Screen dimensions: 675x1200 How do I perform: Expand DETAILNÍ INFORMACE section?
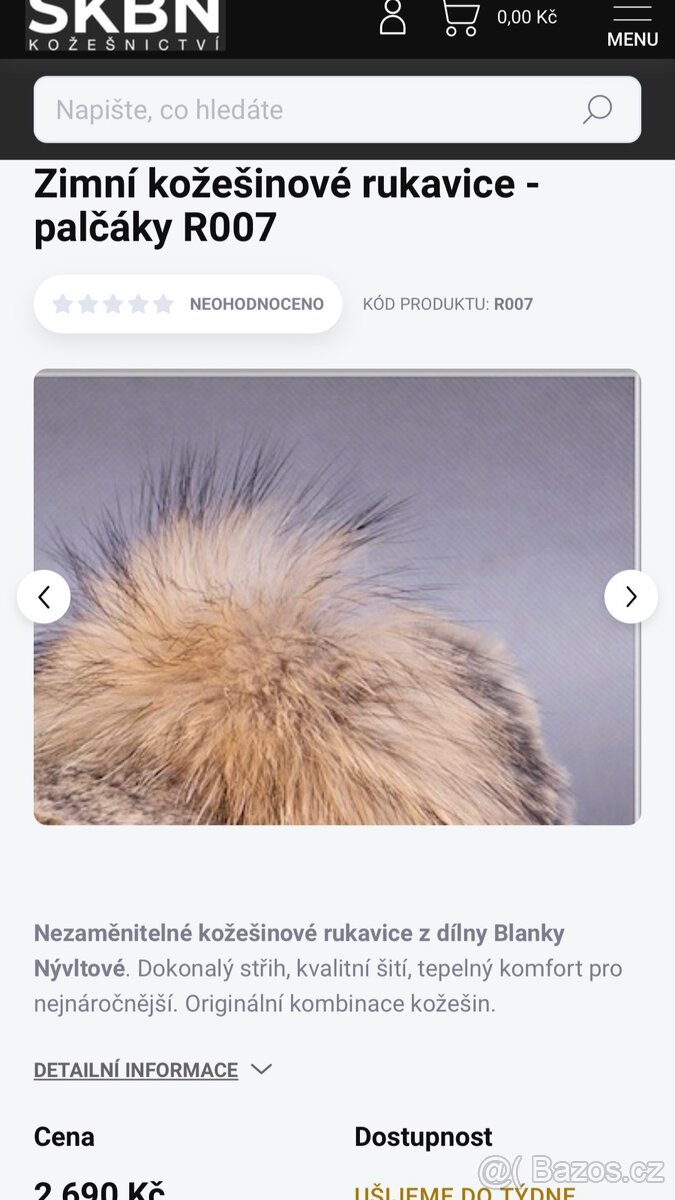tap(152, 1070)
